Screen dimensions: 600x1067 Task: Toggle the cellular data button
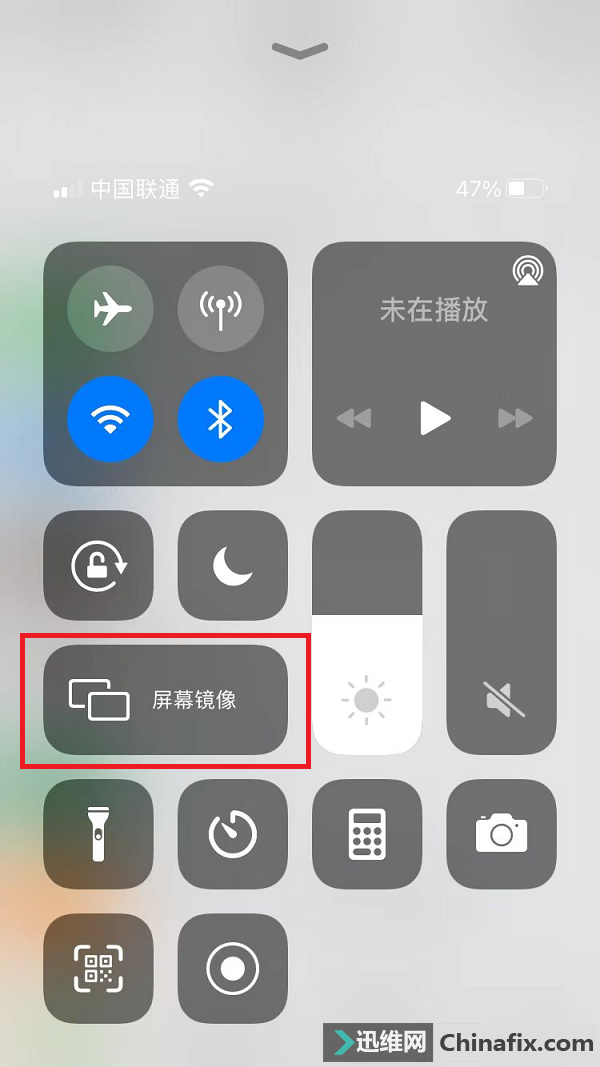[220, 309]
